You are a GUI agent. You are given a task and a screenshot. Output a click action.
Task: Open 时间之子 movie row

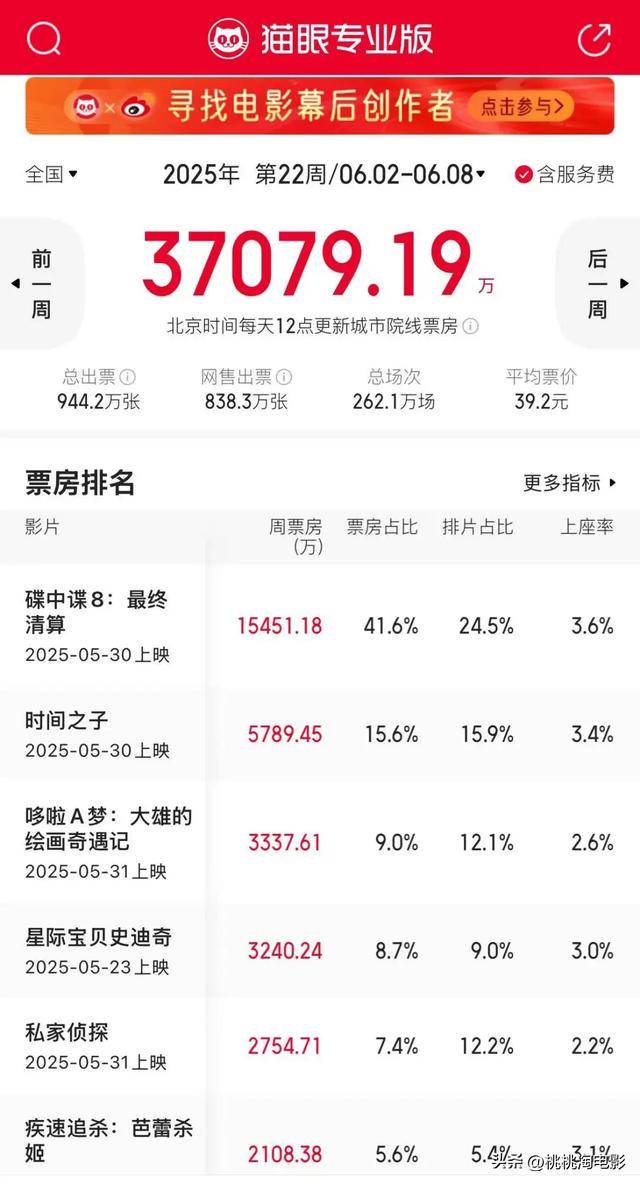click(320, 734)
